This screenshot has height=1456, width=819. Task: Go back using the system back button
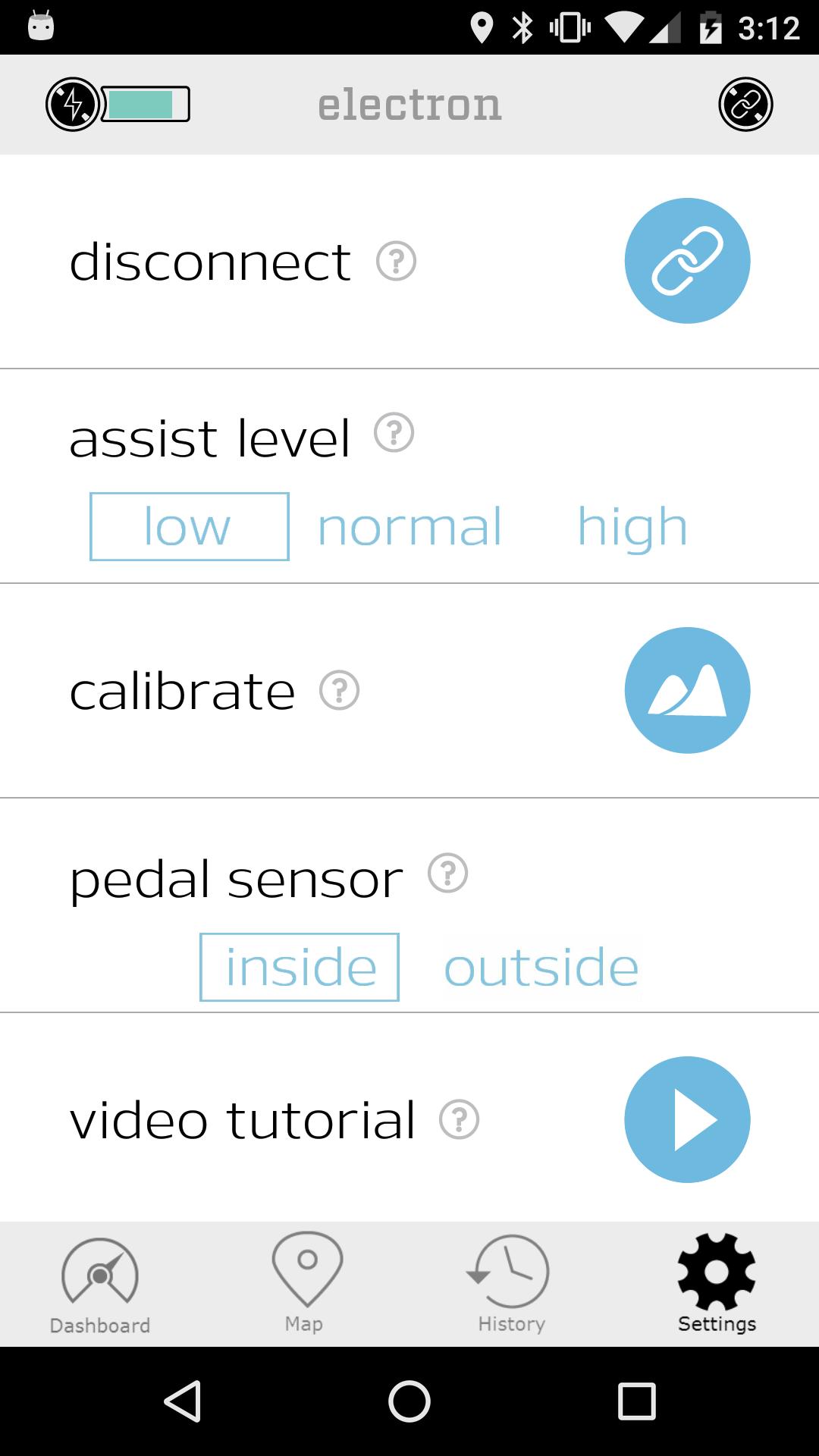click(x=182, y=1401)
